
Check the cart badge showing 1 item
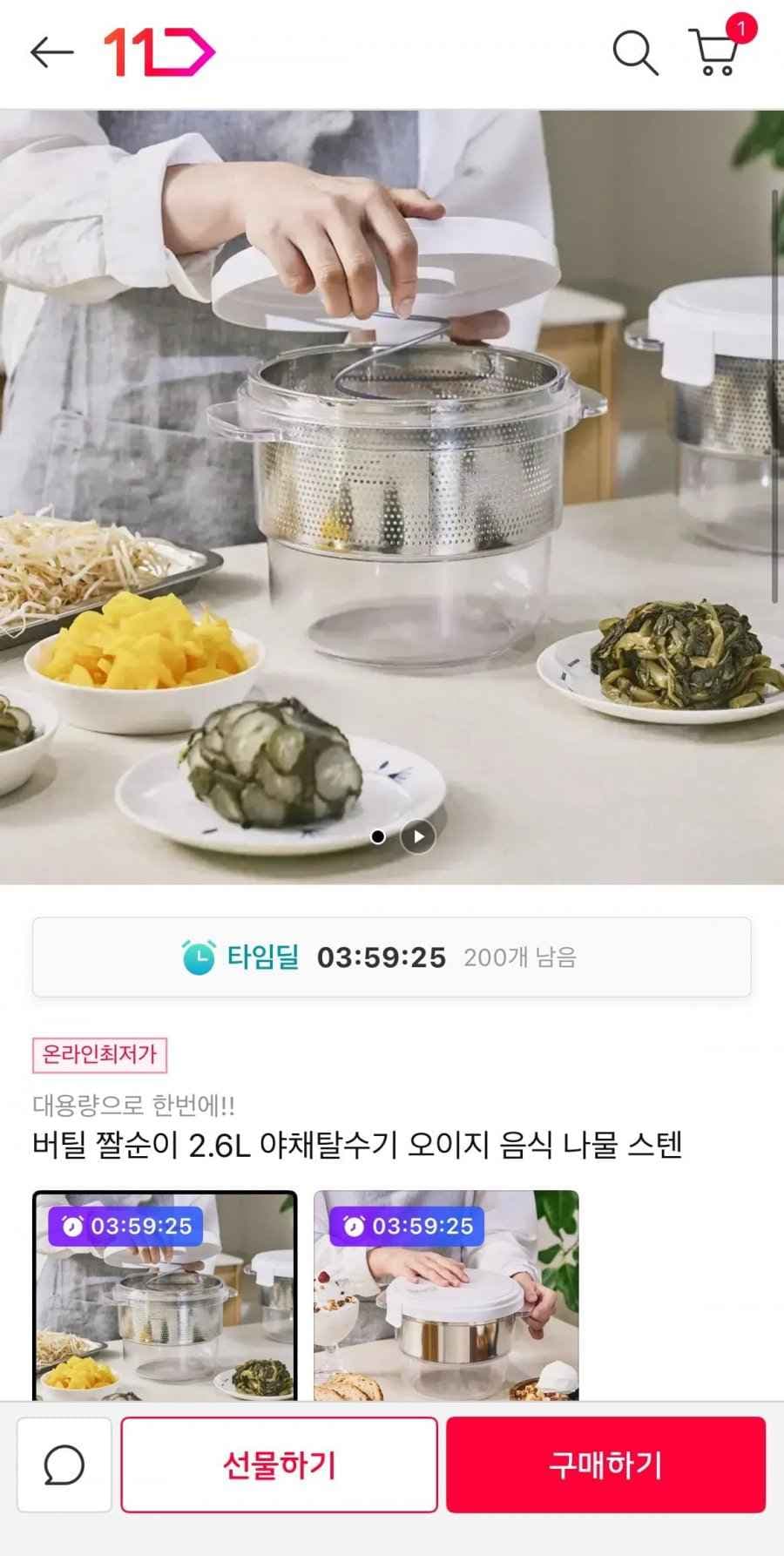pyautogui.click(x=741, y=26)
